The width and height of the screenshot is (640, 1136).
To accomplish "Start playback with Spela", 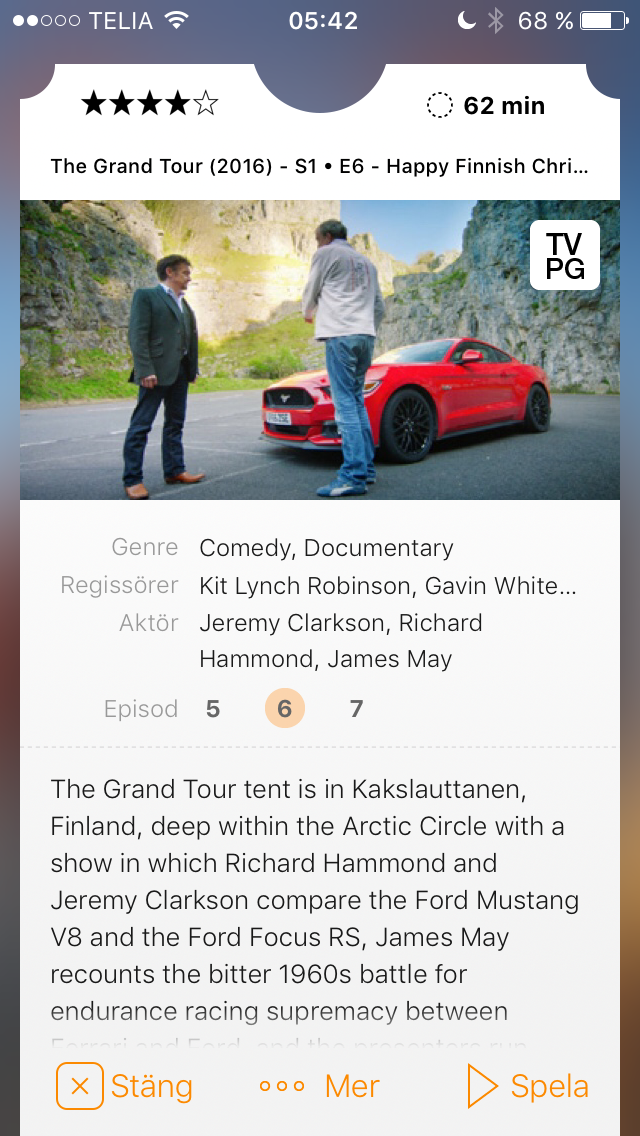I will 528,1086.
